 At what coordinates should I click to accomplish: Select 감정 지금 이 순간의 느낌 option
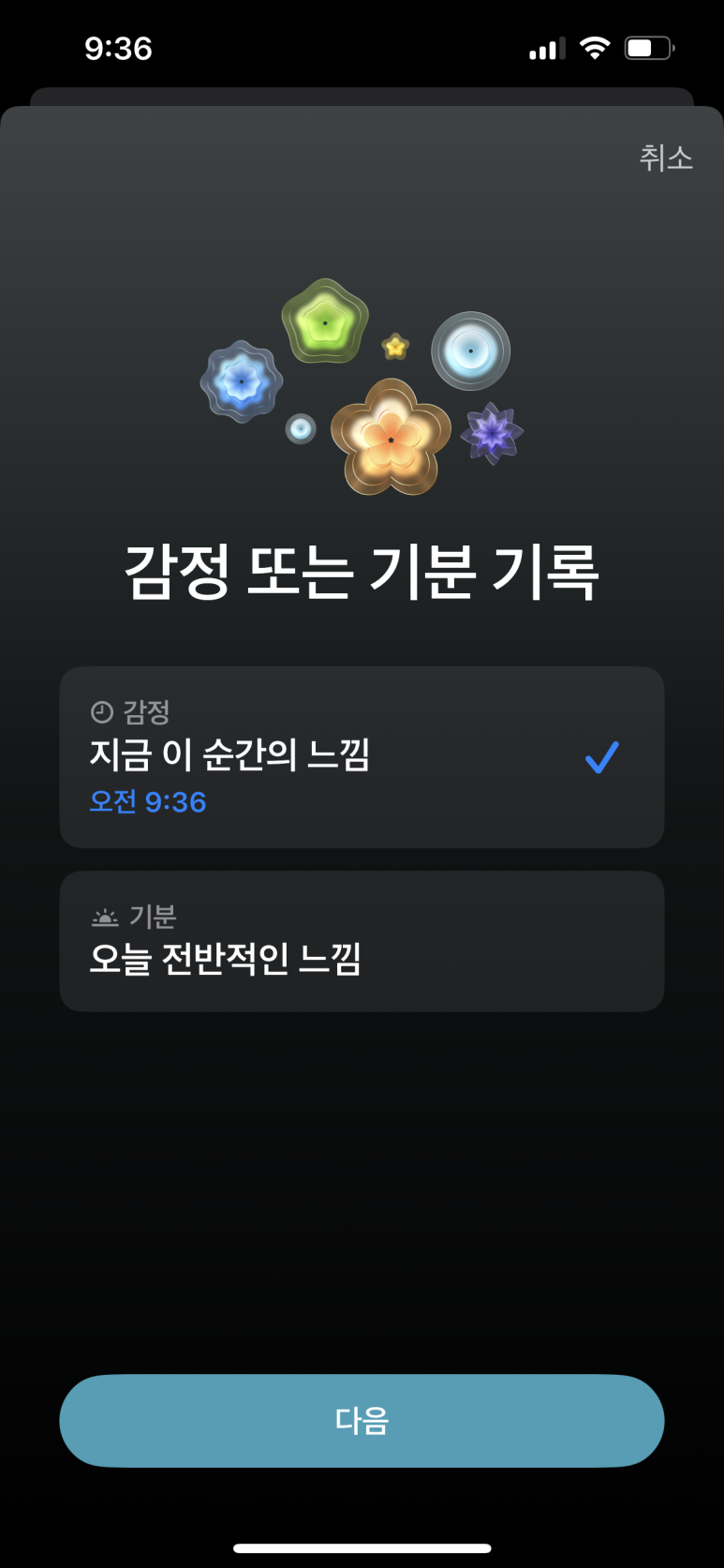(x=361, y=740)
